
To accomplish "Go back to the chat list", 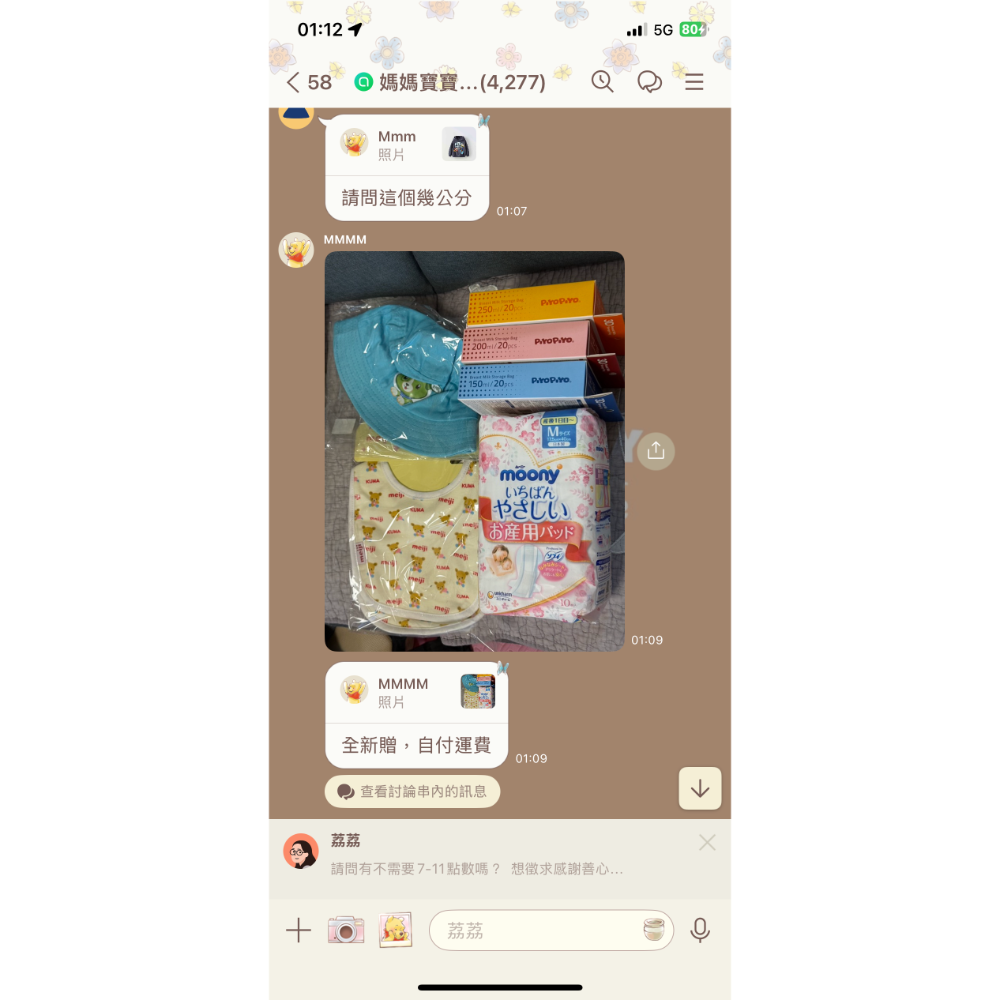I will pyautogui.click(x=294, y=82).
